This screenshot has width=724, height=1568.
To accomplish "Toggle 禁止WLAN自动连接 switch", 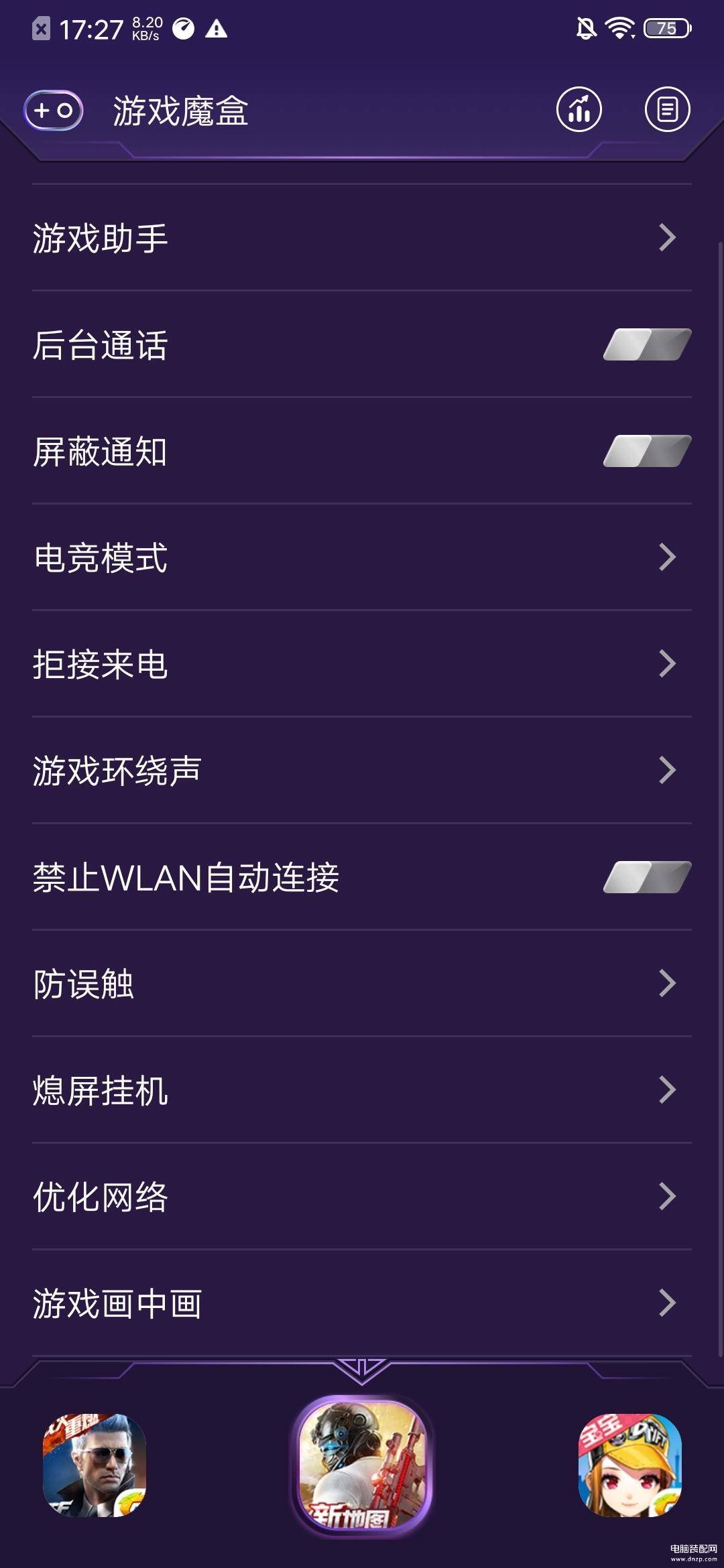I will (x=647, y=877).
